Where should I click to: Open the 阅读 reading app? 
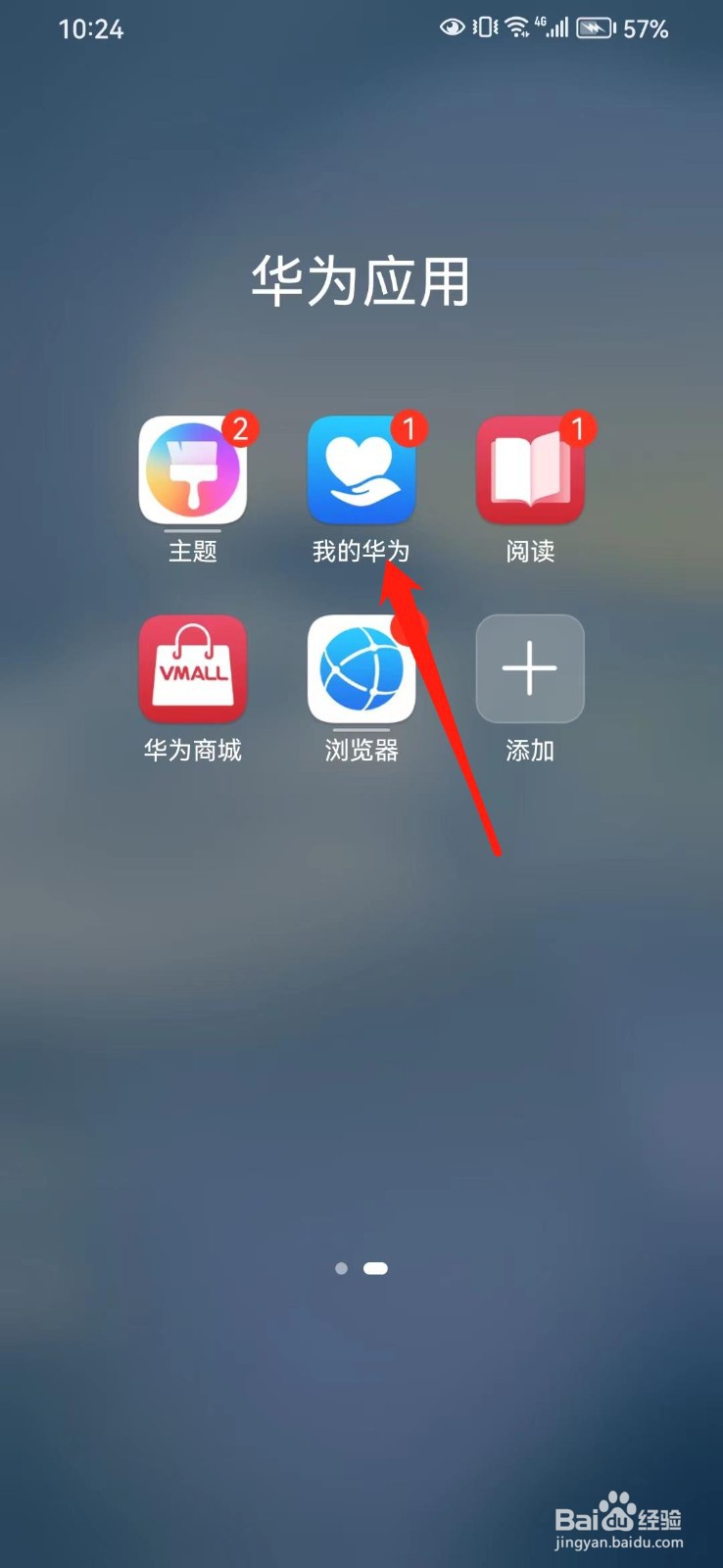tap(529, 470)
